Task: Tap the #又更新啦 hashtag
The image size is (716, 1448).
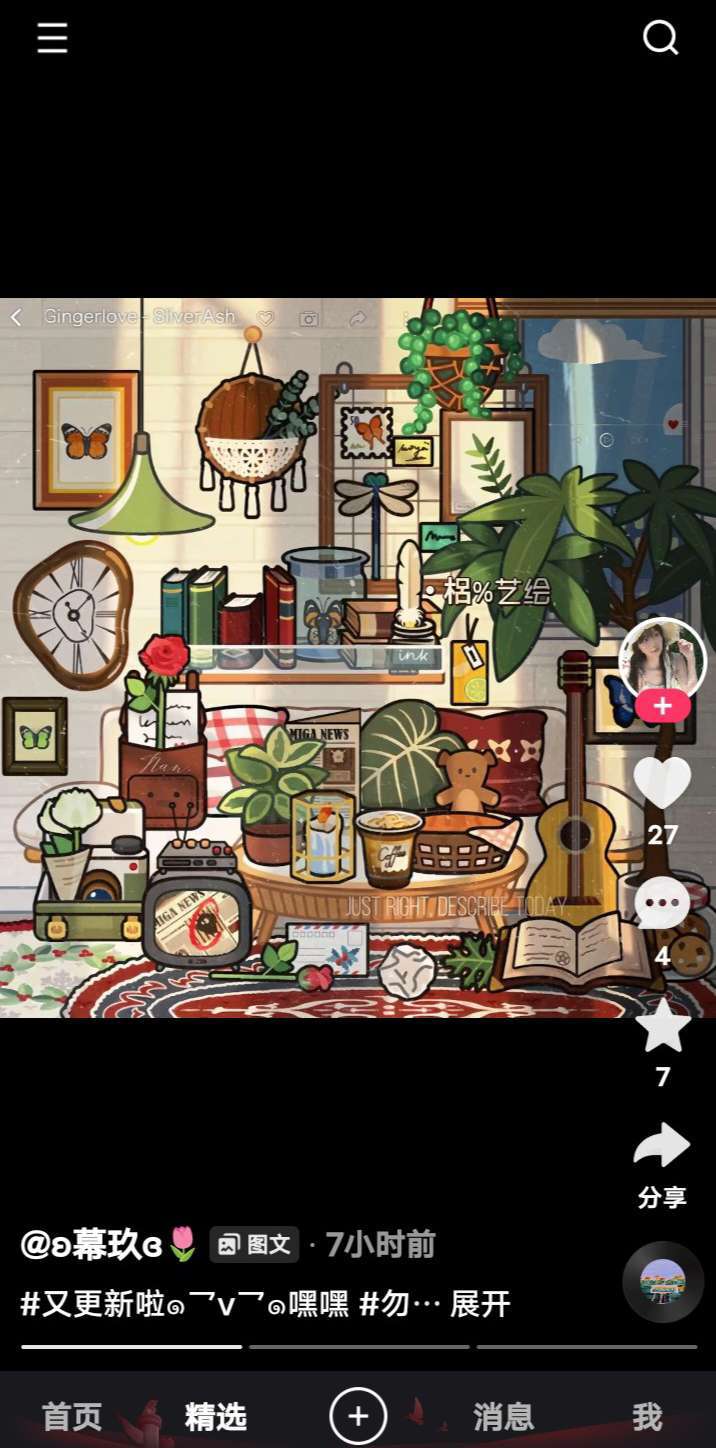Action: [x=184, y=1304]
